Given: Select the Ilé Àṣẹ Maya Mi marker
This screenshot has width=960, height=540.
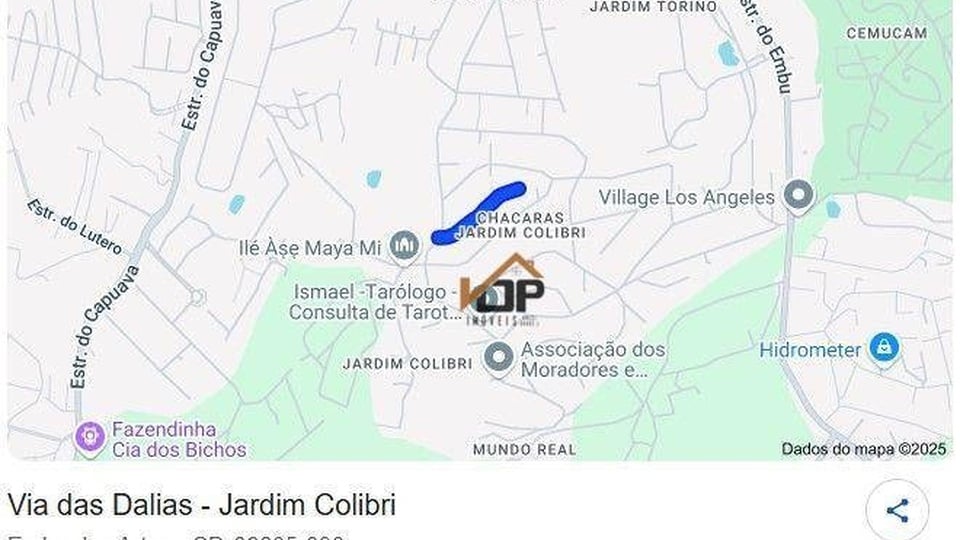Looking at the screenshot, I should coord(404,245).
